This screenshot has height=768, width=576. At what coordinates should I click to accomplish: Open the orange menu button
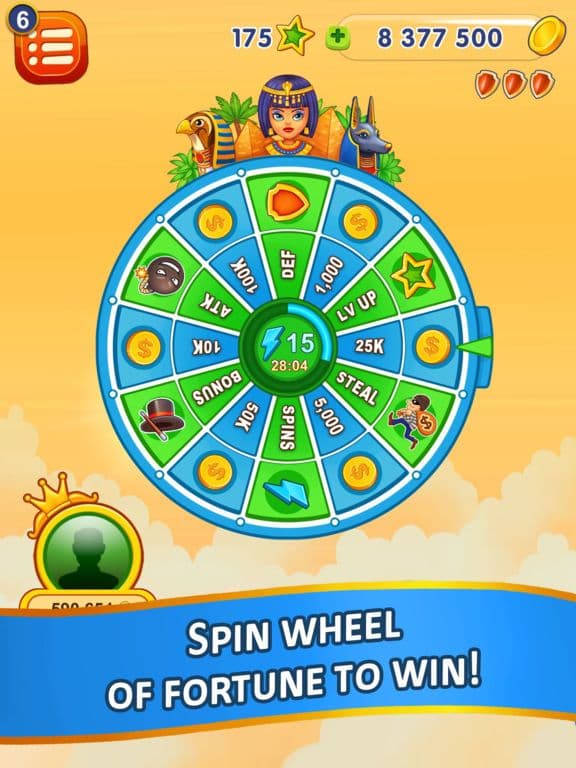tap(51, 48)
